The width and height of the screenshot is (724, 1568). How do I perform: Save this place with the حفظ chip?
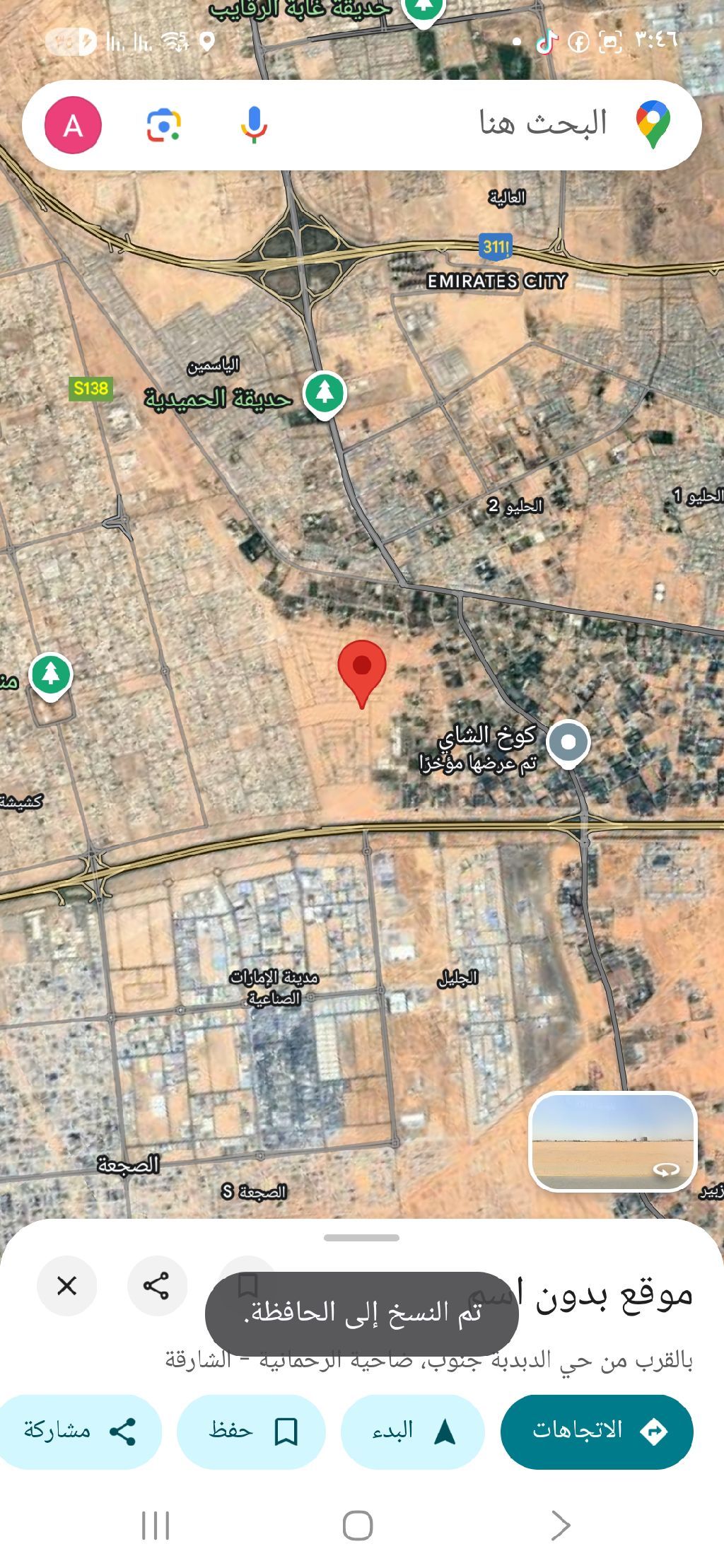click(x=251, y=1432)
